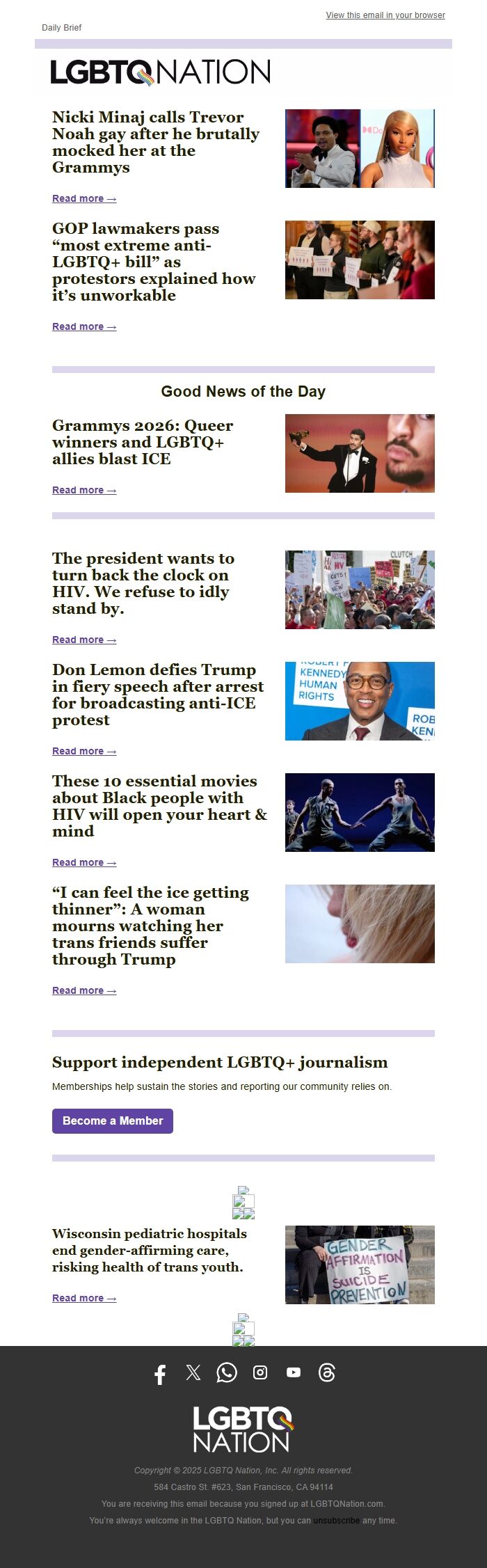
Task: Open Read more for president HIV article
Action: point(84,640)
